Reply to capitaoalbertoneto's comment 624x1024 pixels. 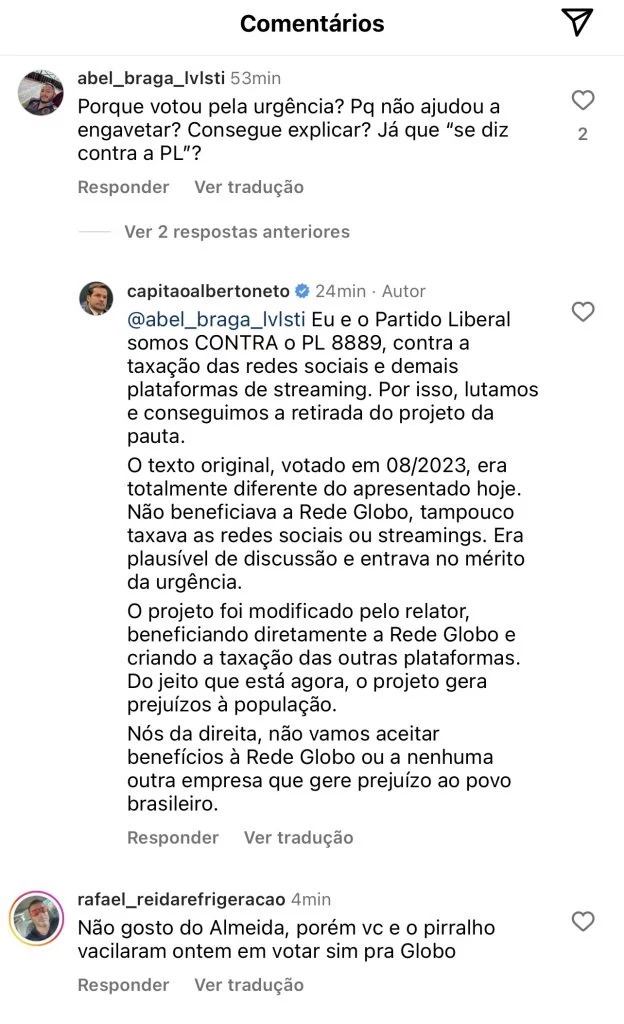pyautogui.click(x=173, y=838)
